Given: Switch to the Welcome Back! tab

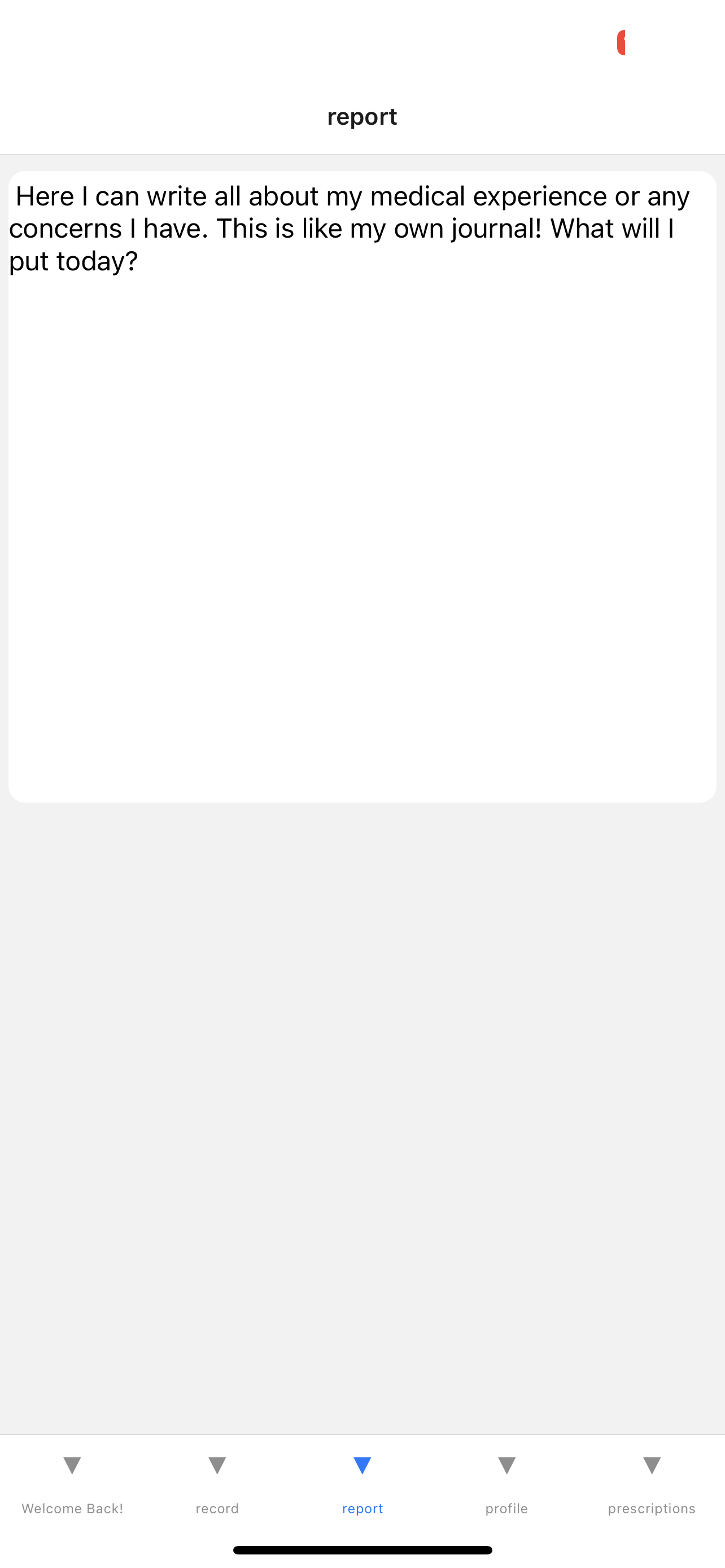Looking at the screenshot, I should [72, 1485].
